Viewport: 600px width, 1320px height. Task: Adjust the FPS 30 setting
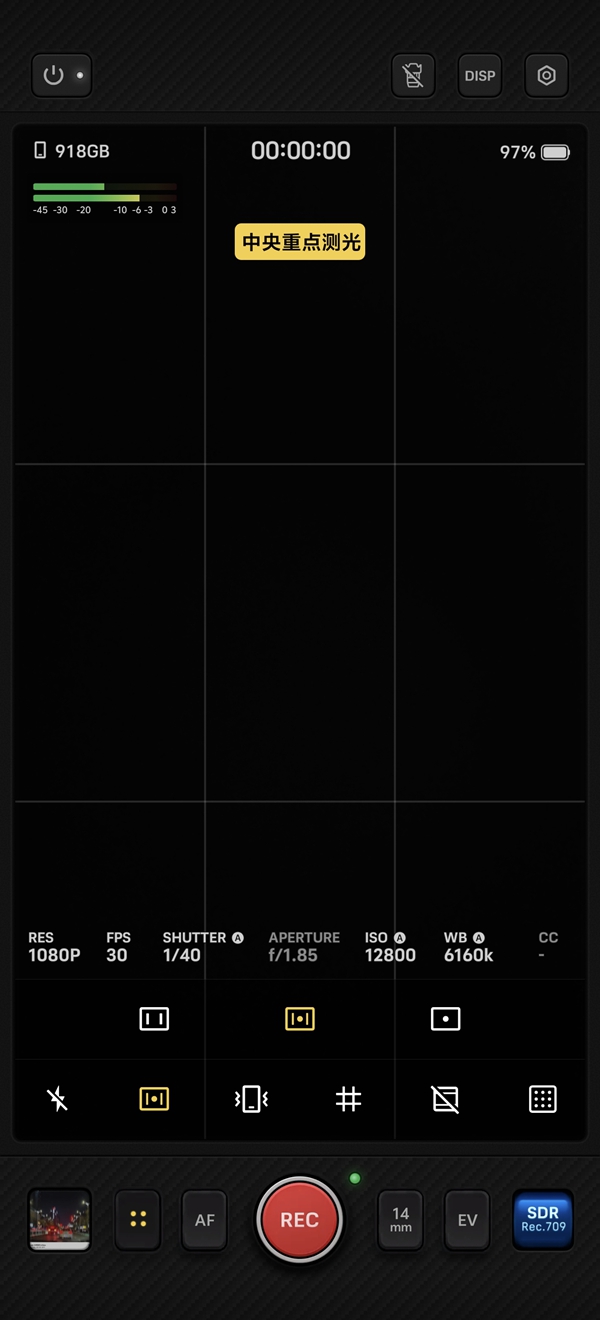(x=118, y=947)
